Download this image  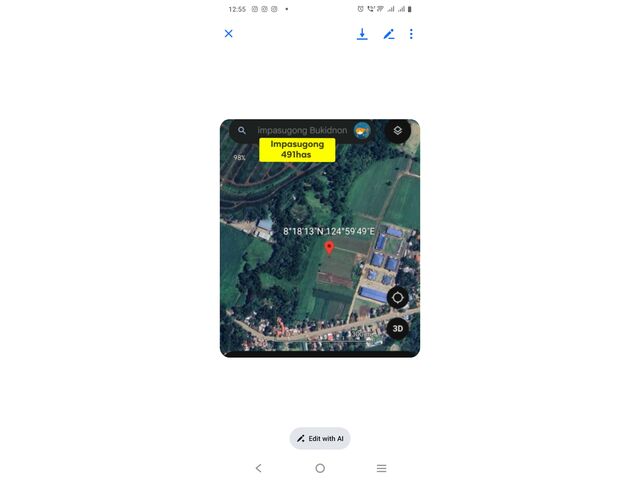click(362, 34)
